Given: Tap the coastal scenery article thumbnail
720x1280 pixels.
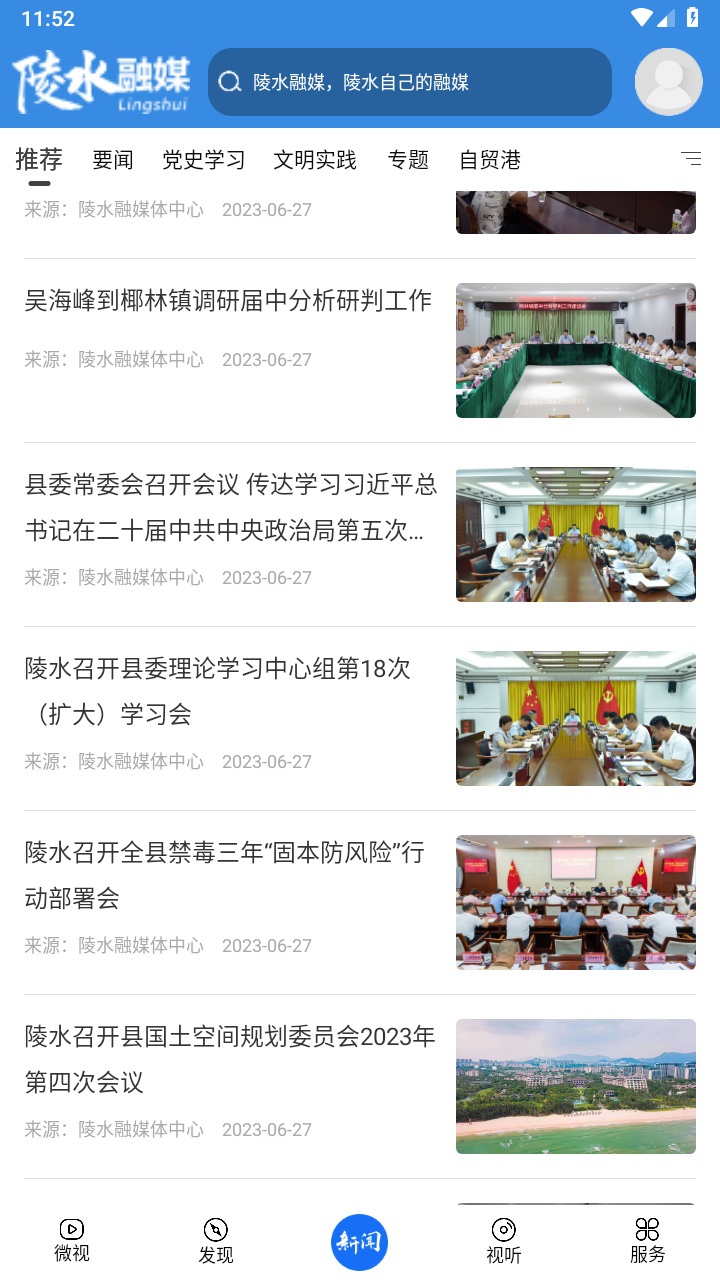Looking at the screenshot, I should [x=576, y=1086].
